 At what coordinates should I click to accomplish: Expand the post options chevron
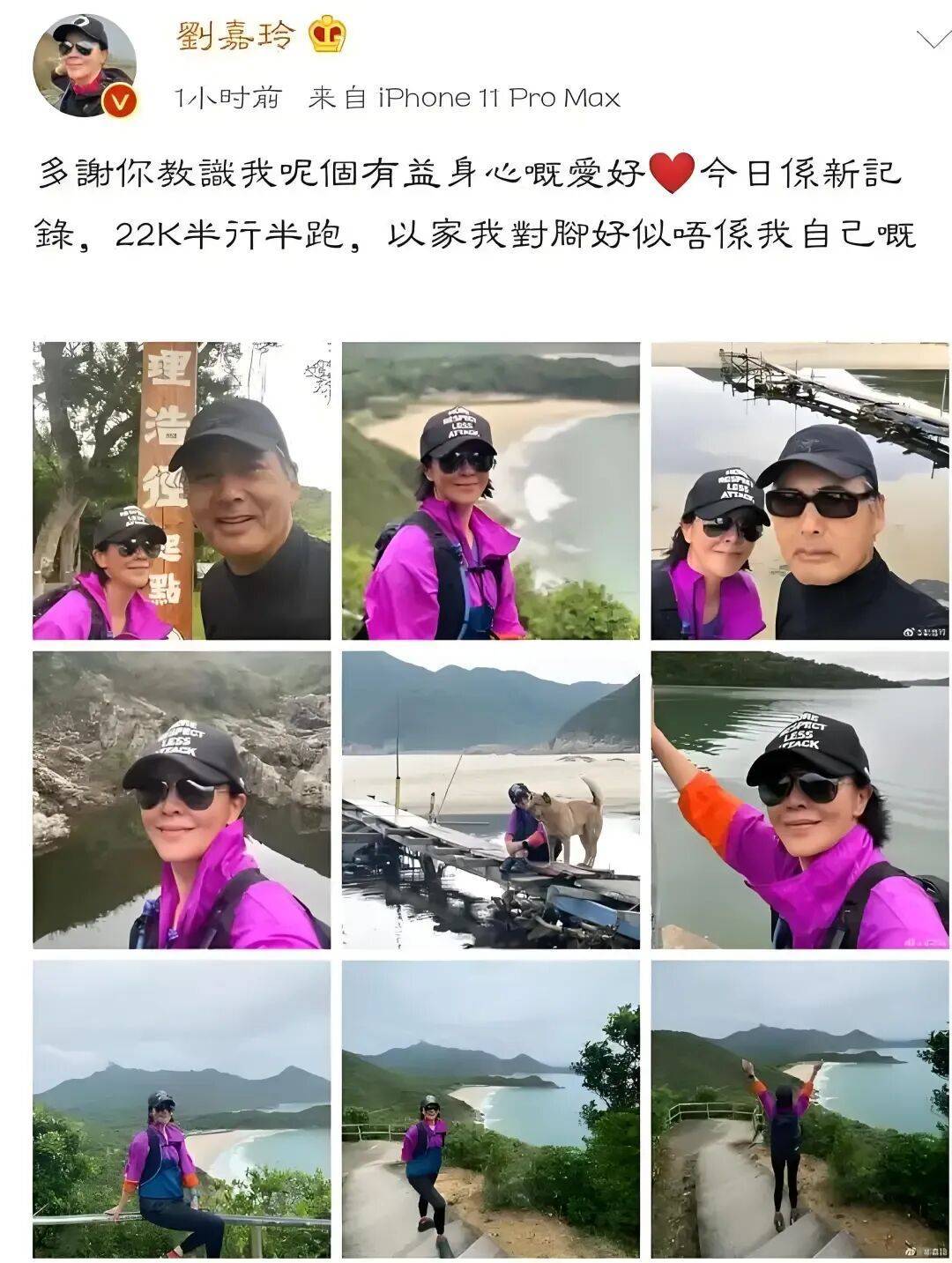pos(933,41)
